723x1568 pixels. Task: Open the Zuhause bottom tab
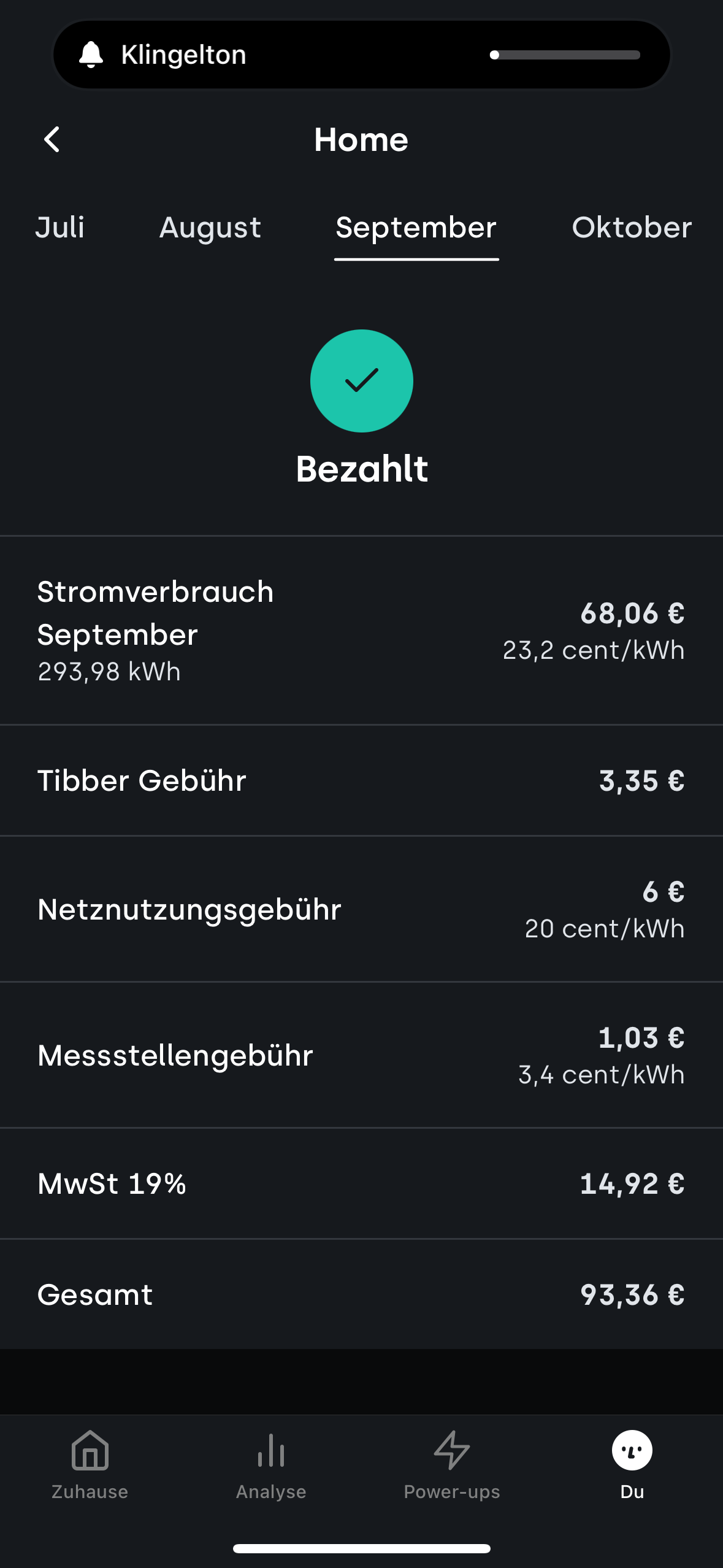click(90, 1465)
